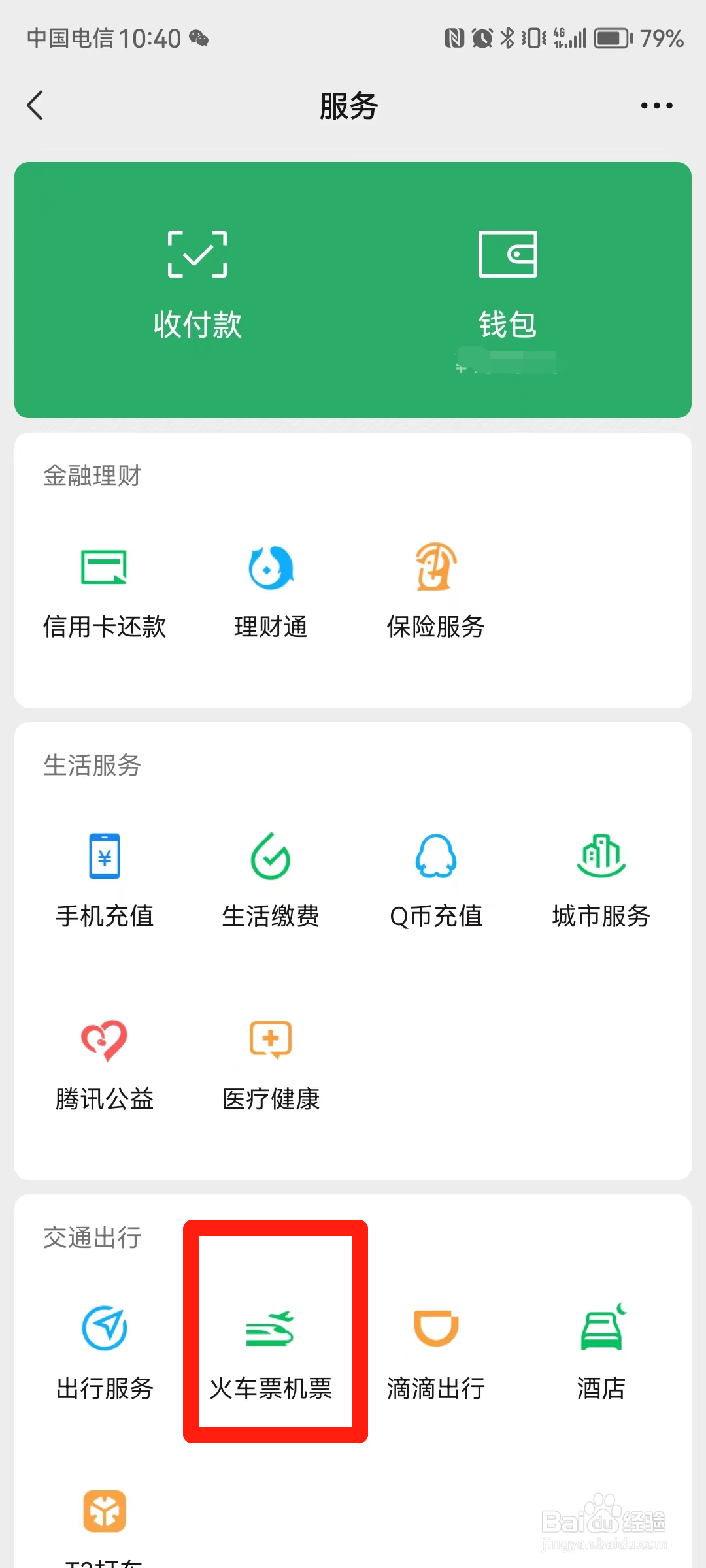Open 收付款 payment code

(197, 286)
